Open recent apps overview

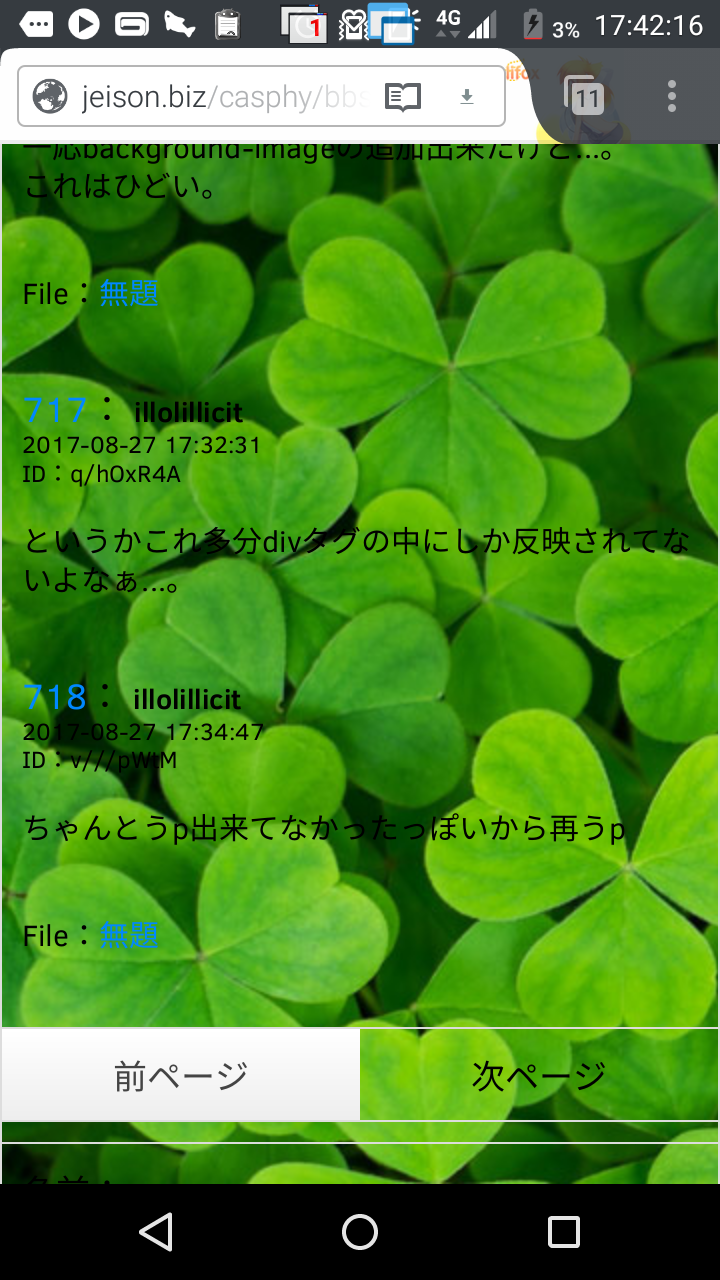tap(564, 1232)
